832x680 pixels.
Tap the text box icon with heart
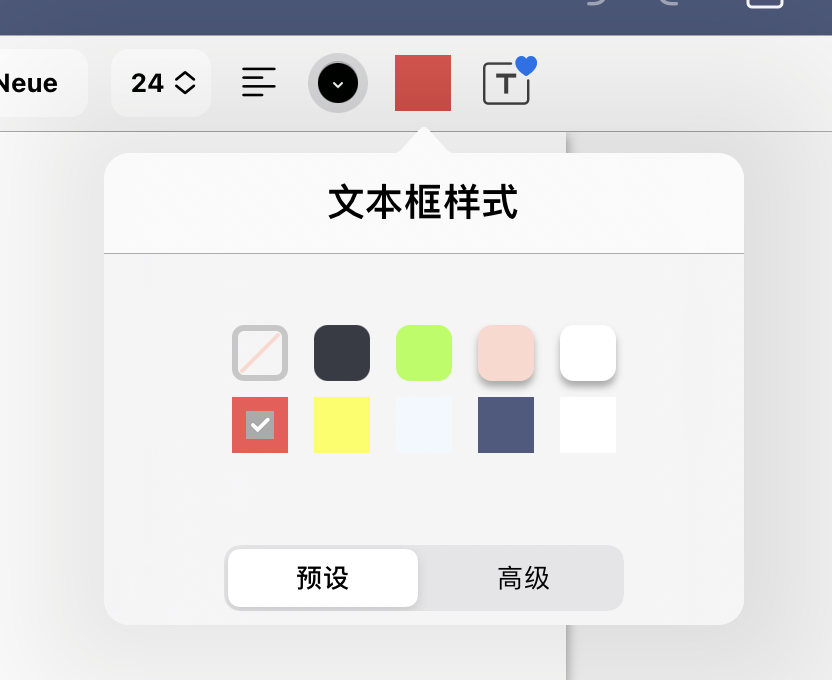pyautogui.click(x=507, y=83)
